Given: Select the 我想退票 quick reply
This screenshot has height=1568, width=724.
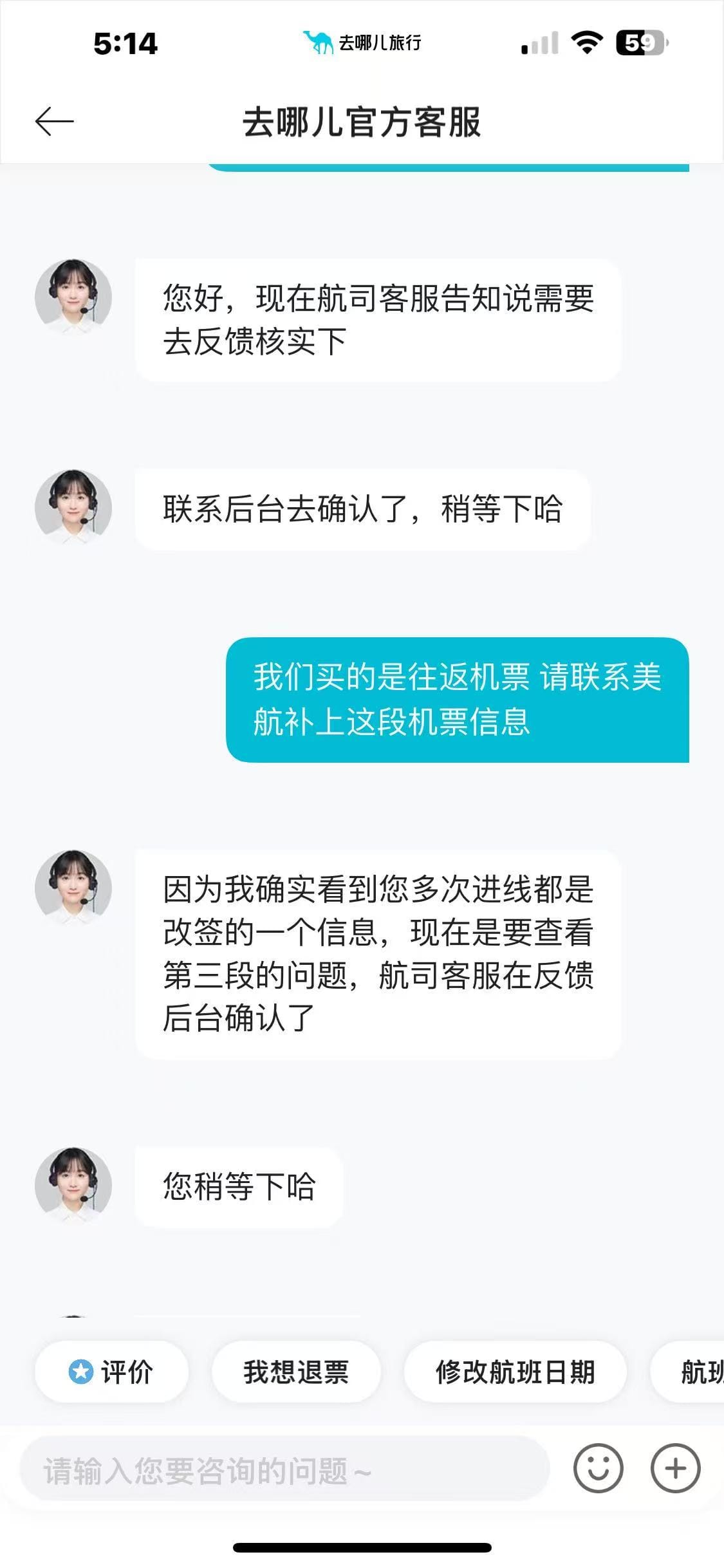Looking at the screenshot, I should [x=296, y=1372].
